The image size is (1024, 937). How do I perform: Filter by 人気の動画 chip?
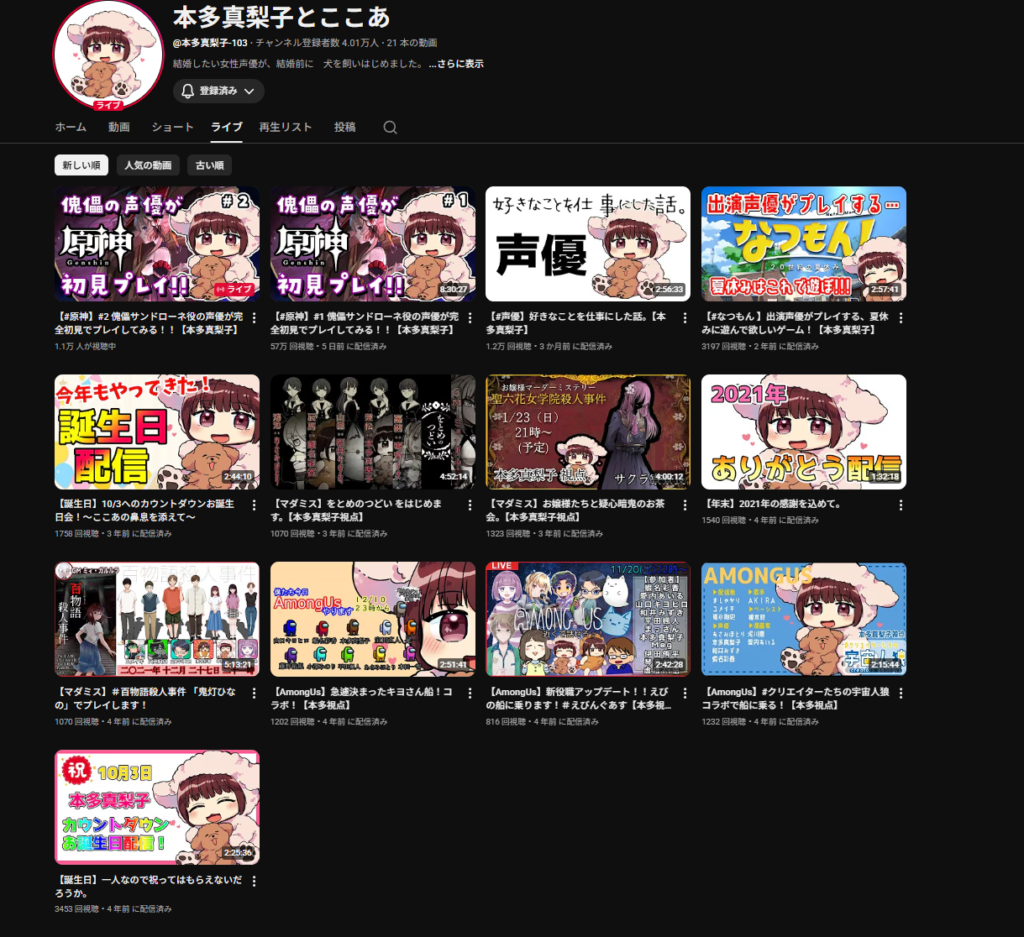(x=148, y=165)
